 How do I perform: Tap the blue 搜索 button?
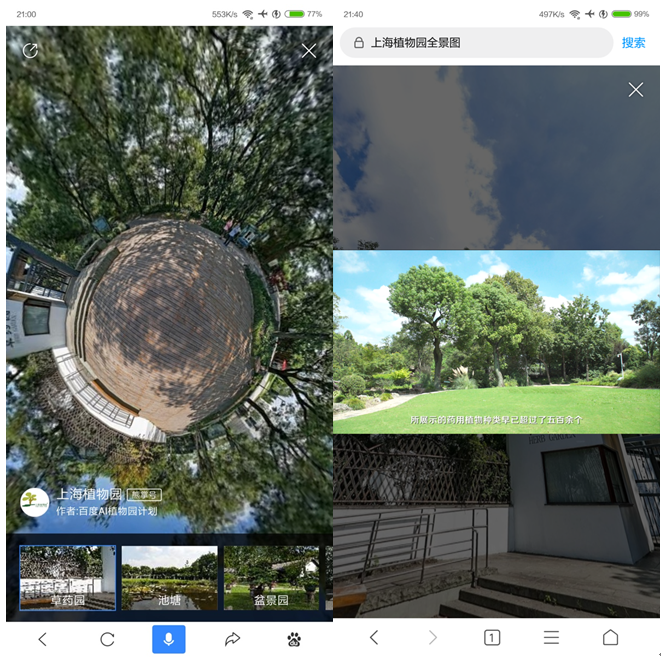pos(633,43)
